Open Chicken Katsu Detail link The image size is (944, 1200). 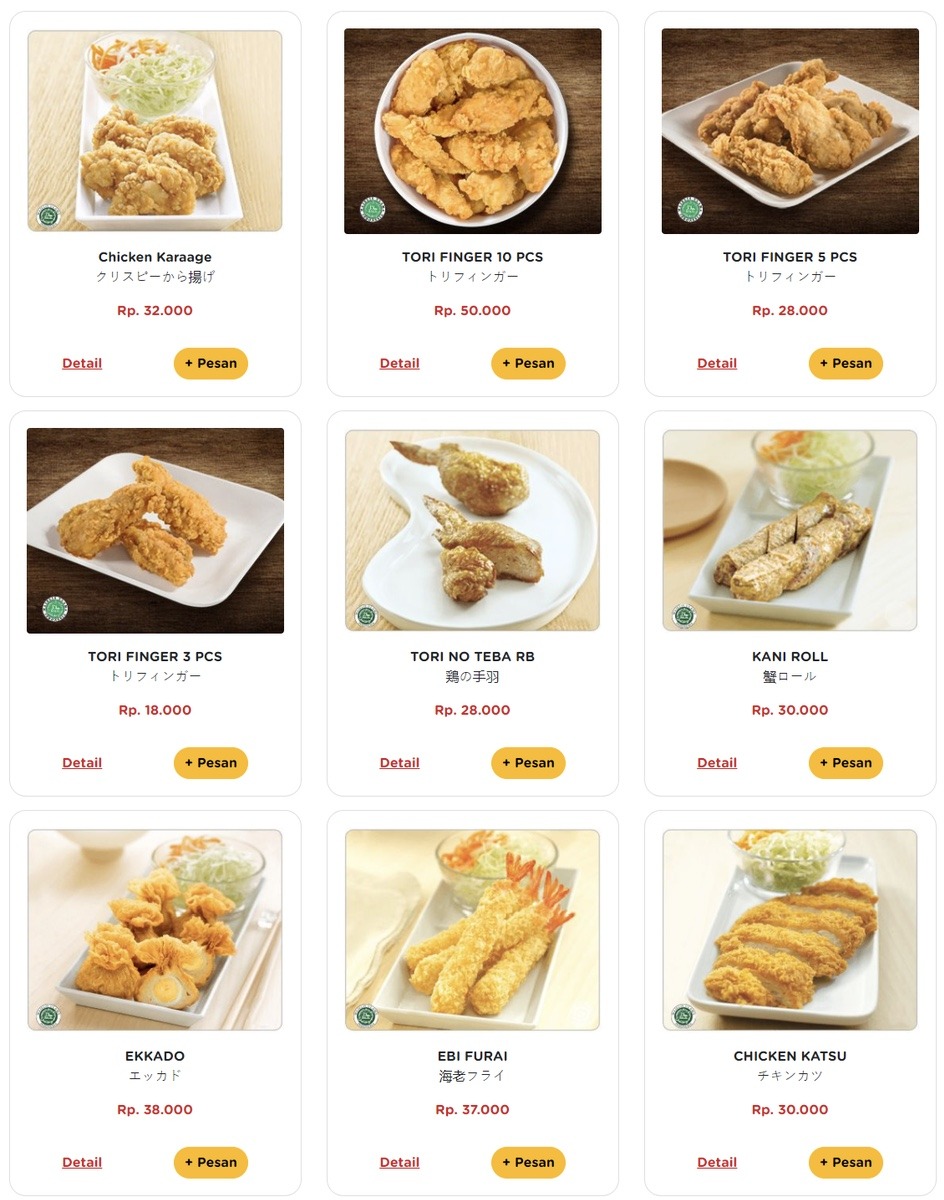click(717, 1162)
